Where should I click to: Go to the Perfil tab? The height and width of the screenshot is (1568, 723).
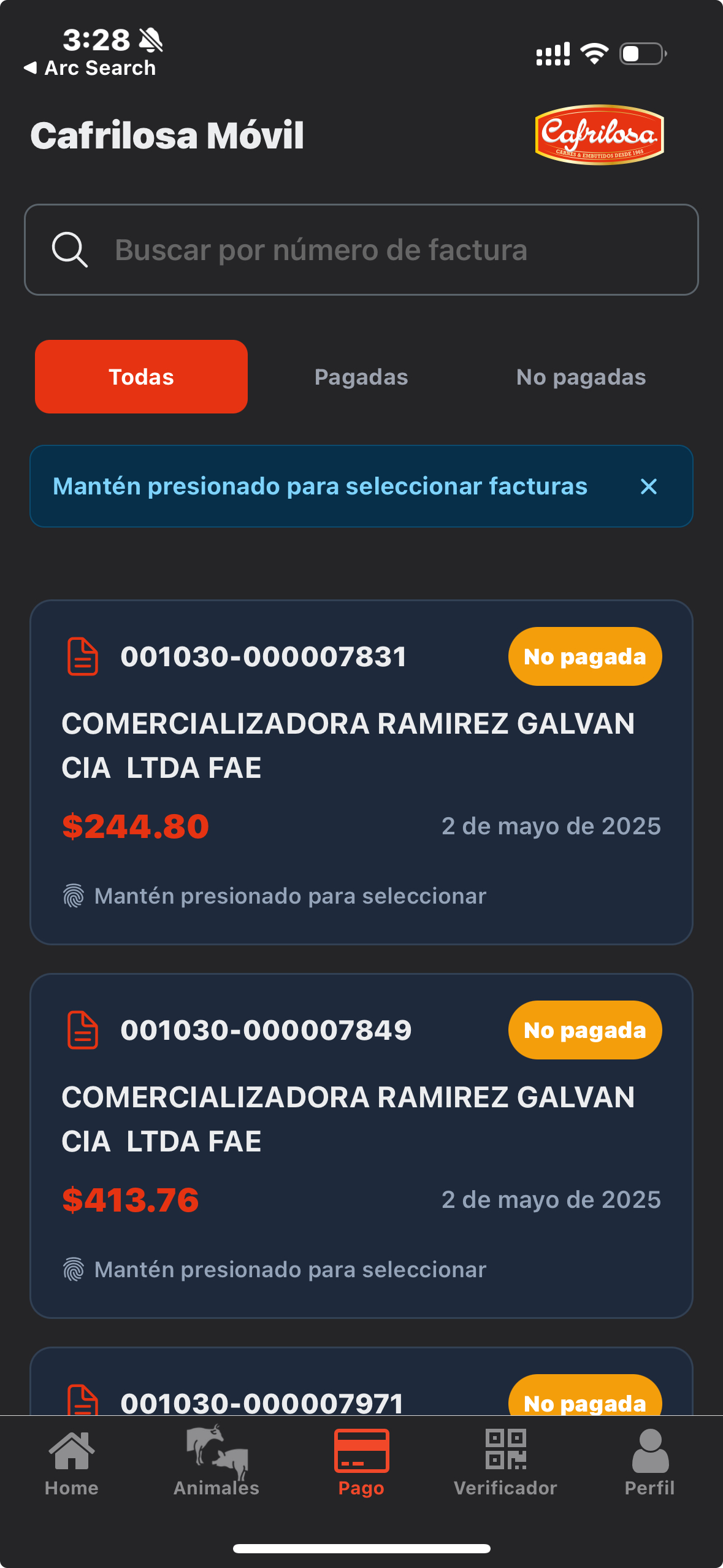click(649, 1462)
